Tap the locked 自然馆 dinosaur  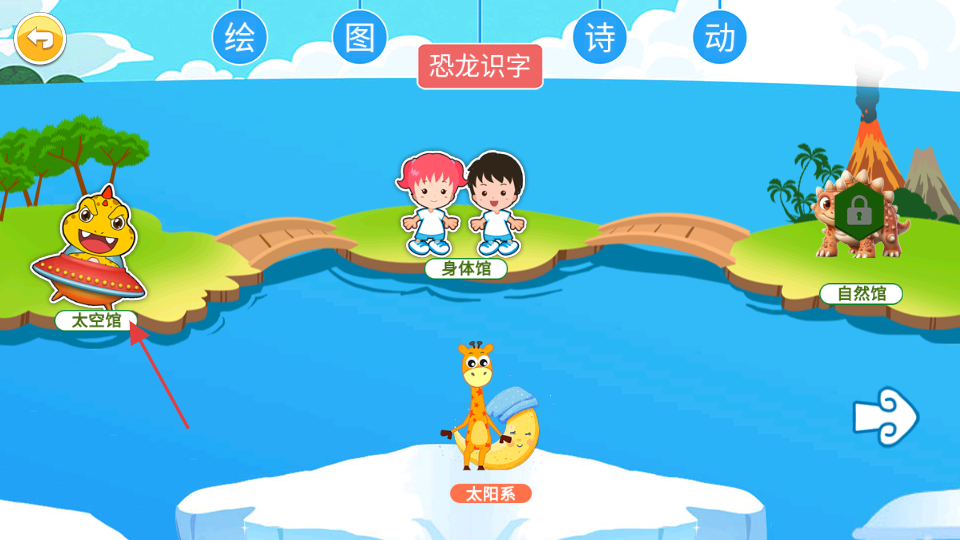point(857,215)
